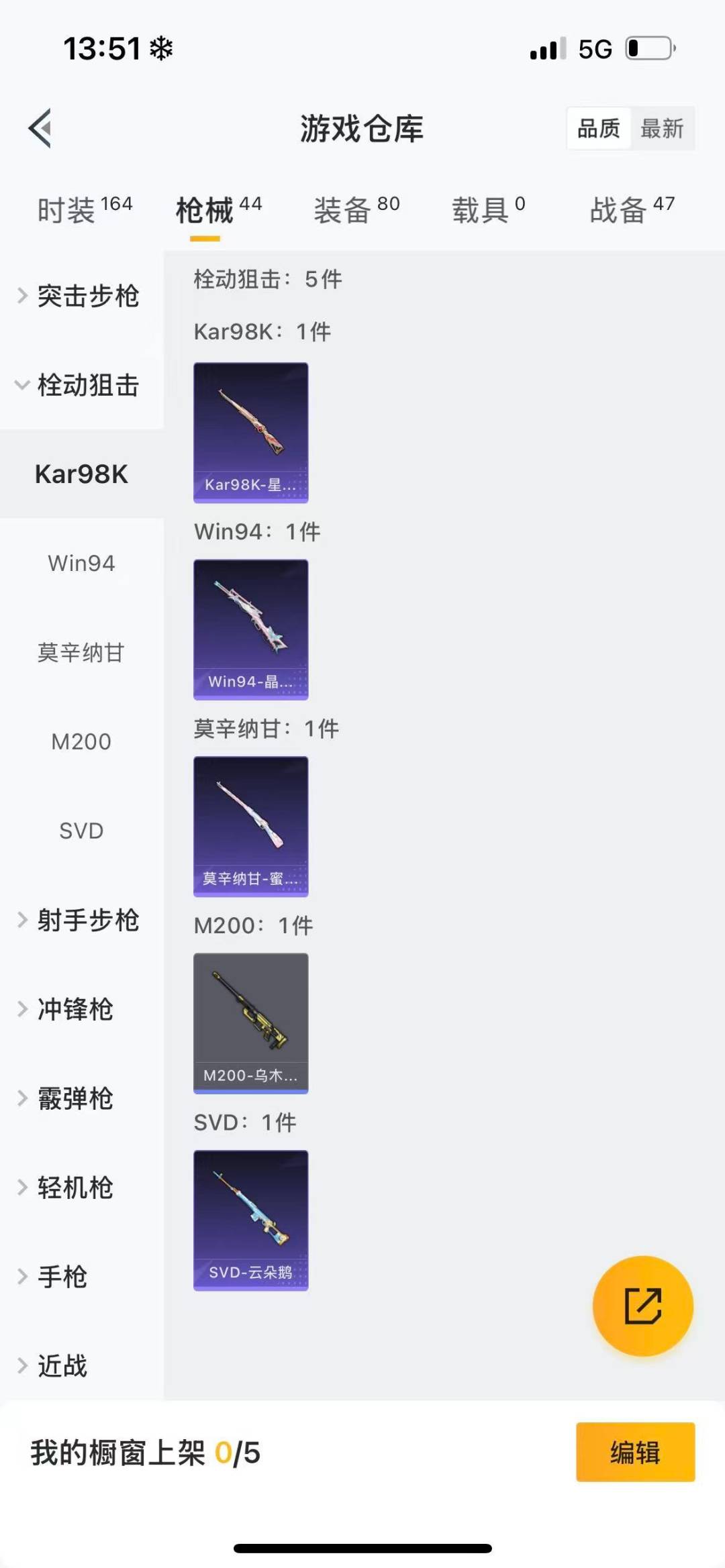This screenshot has height=1568, width=725.
Task: Go back using the top-left arrow
Action: click(40, 128)
